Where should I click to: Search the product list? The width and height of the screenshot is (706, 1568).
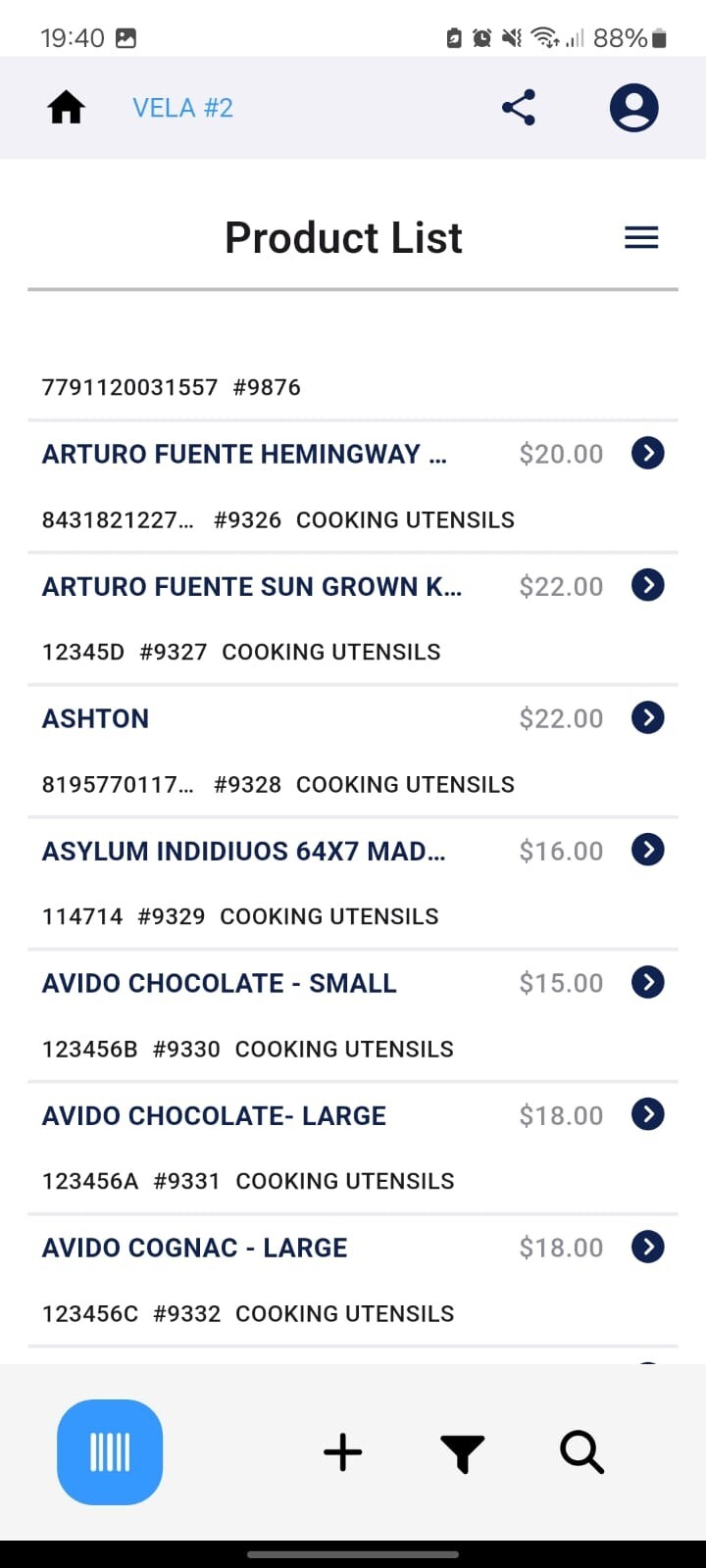pyautogui.click(x=582, y=1452)
